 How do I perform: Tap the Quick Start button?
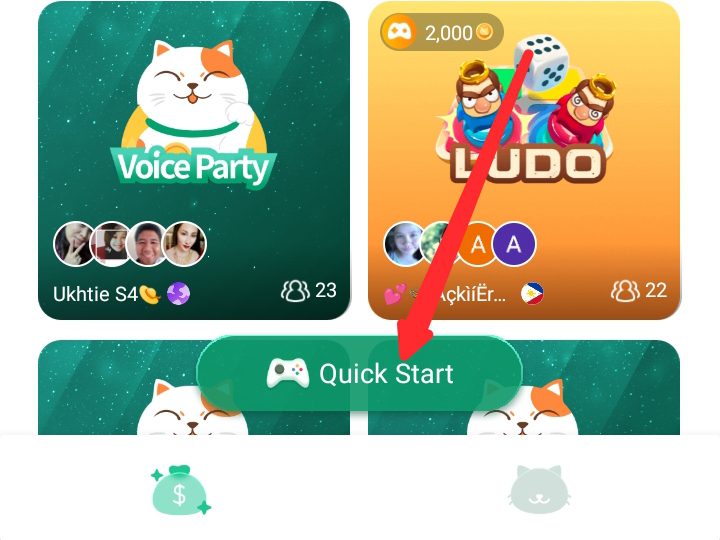(x=360, y=374)
